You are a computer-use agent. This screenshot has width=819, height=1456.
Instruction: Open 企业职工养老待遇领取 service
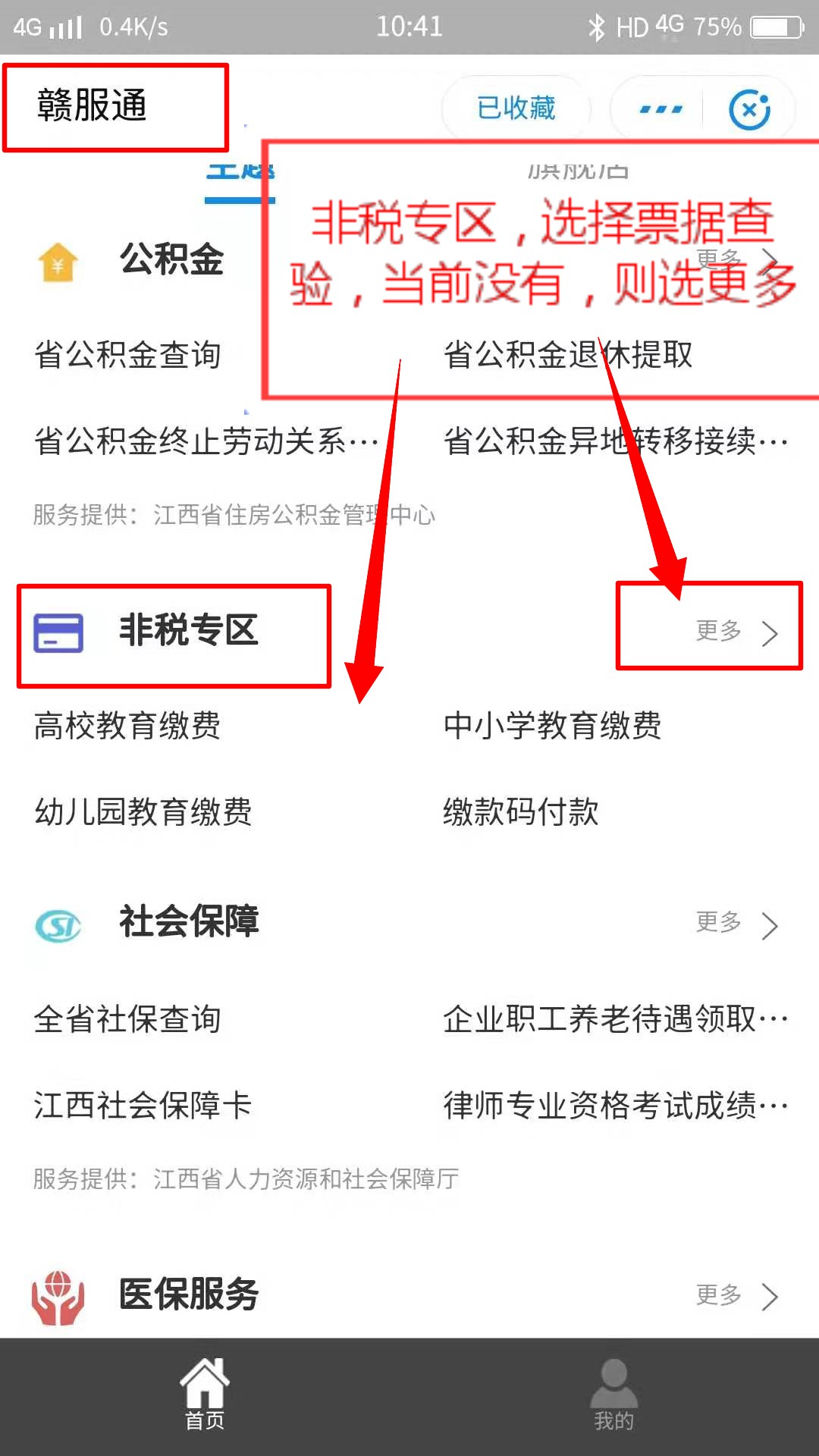click(616, 1019)
